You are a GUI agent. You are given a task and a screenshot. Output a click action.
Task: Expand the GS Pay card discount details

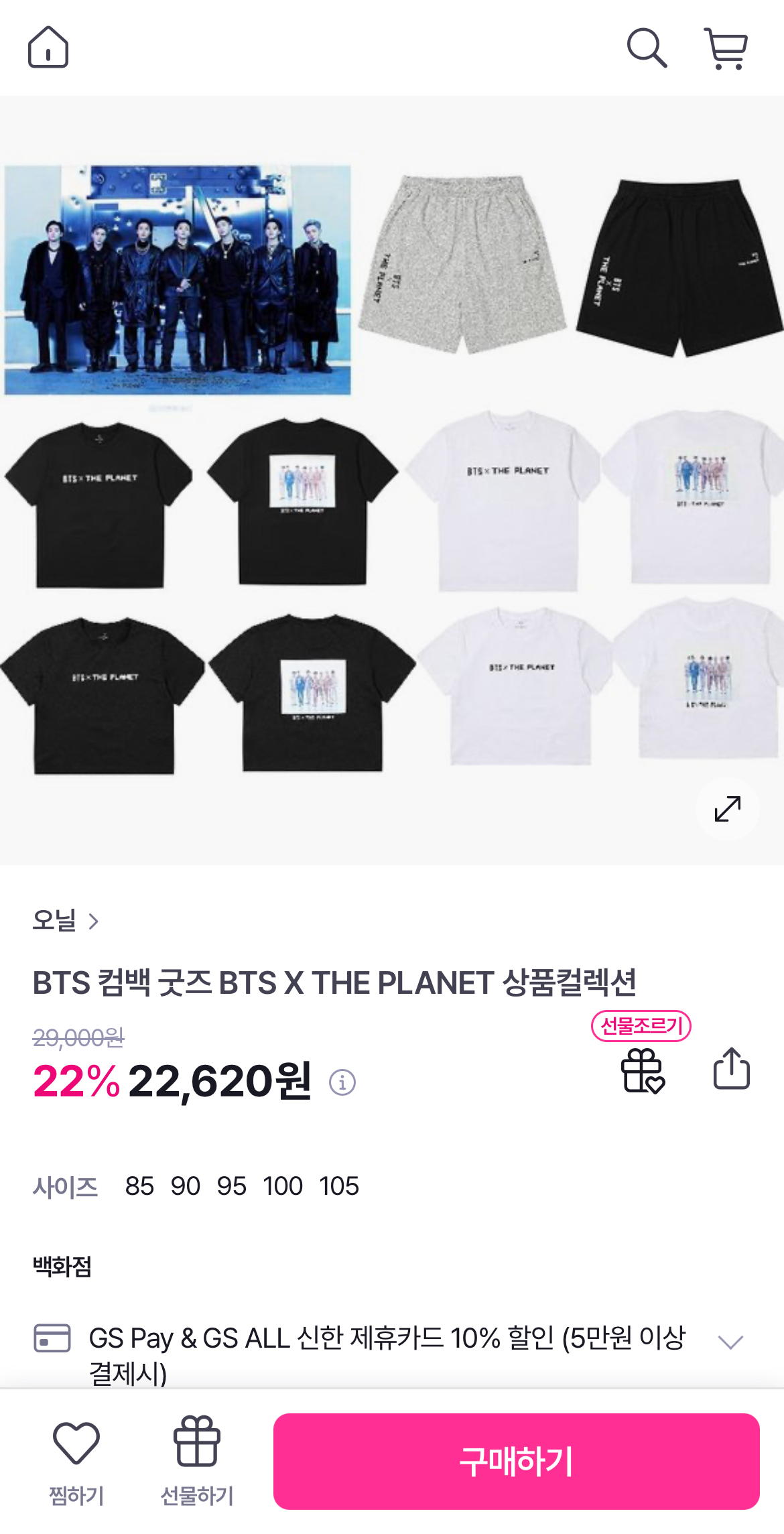730,1342
